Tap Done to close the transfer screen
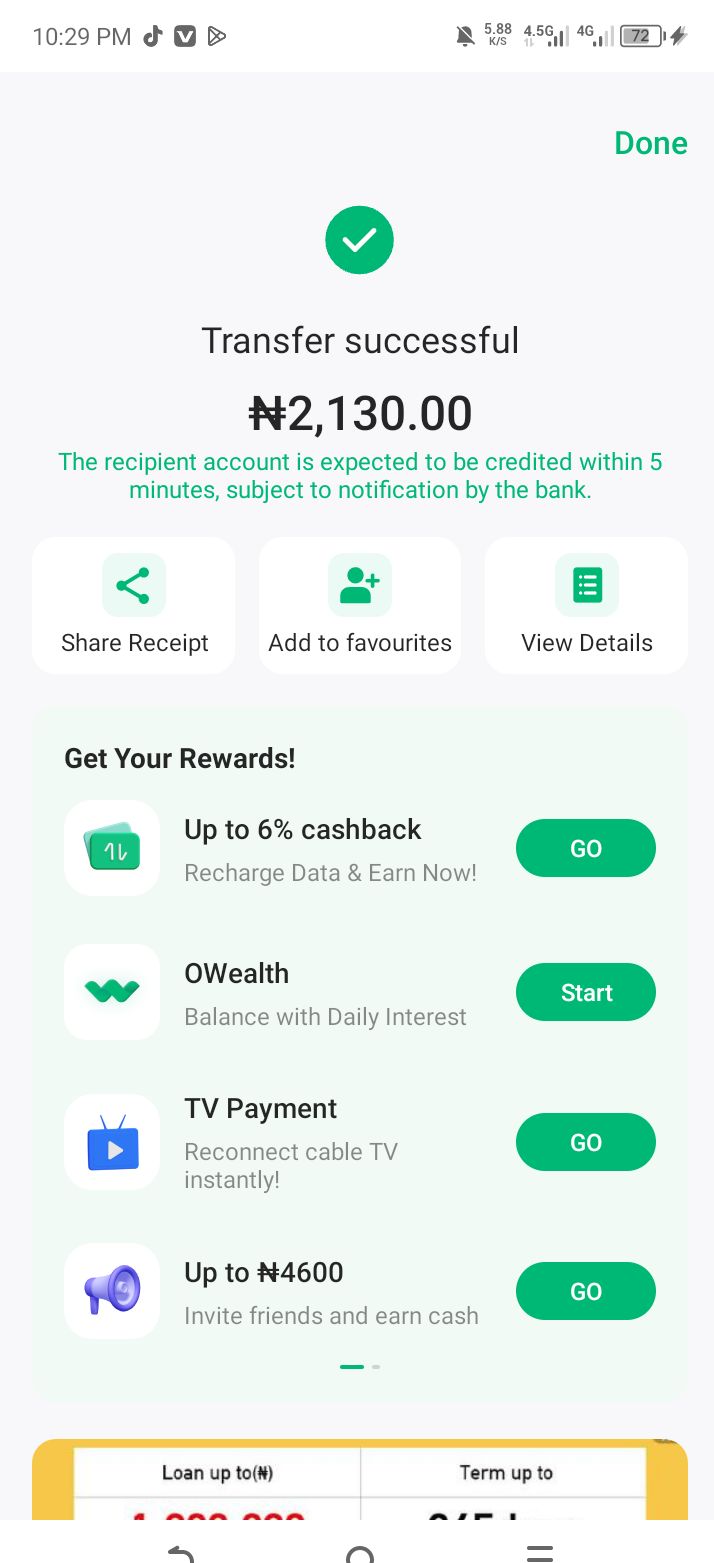The image size is (714, 1563). click(x=650, y=143)
